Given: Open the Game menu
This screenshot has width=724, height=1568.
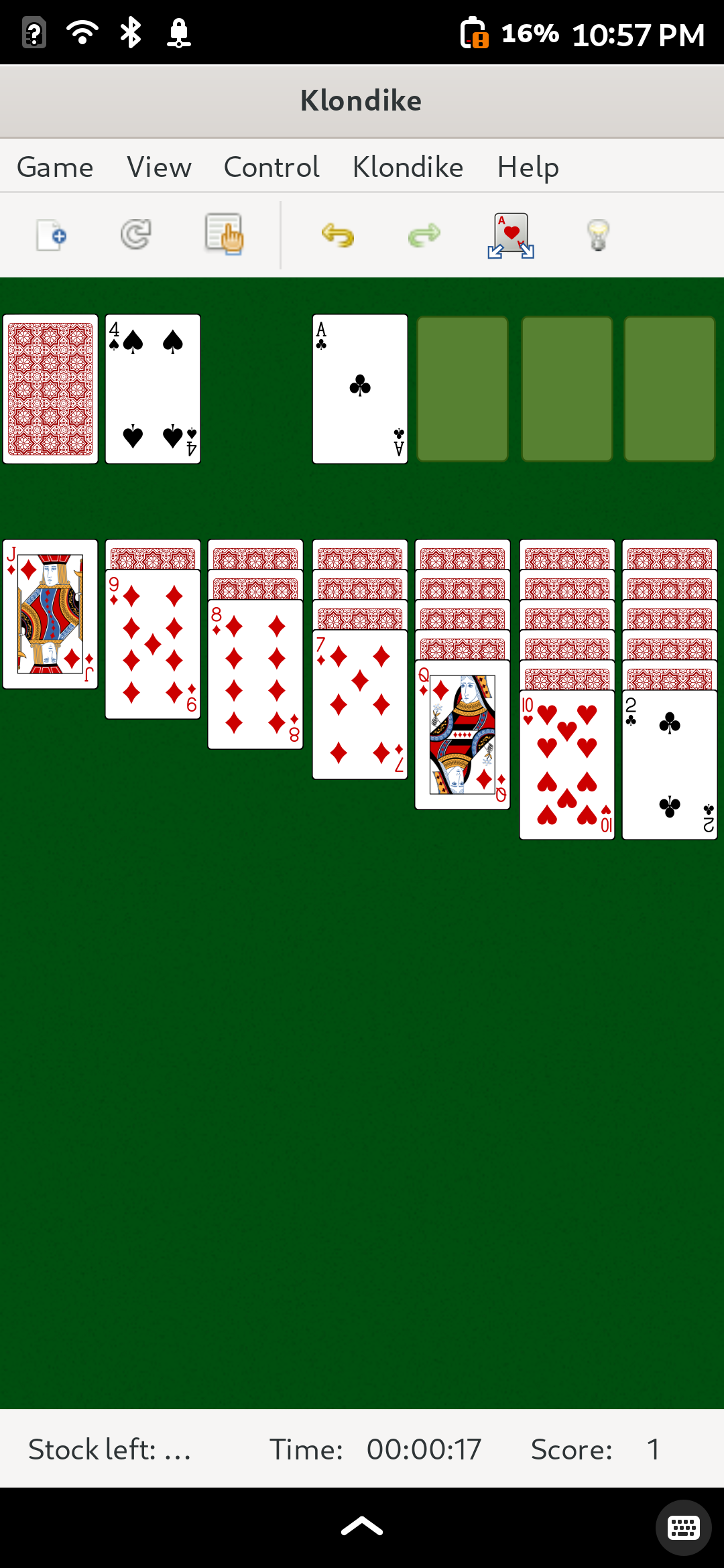Looking at the screenshot, I should click(x=55, y=167).
